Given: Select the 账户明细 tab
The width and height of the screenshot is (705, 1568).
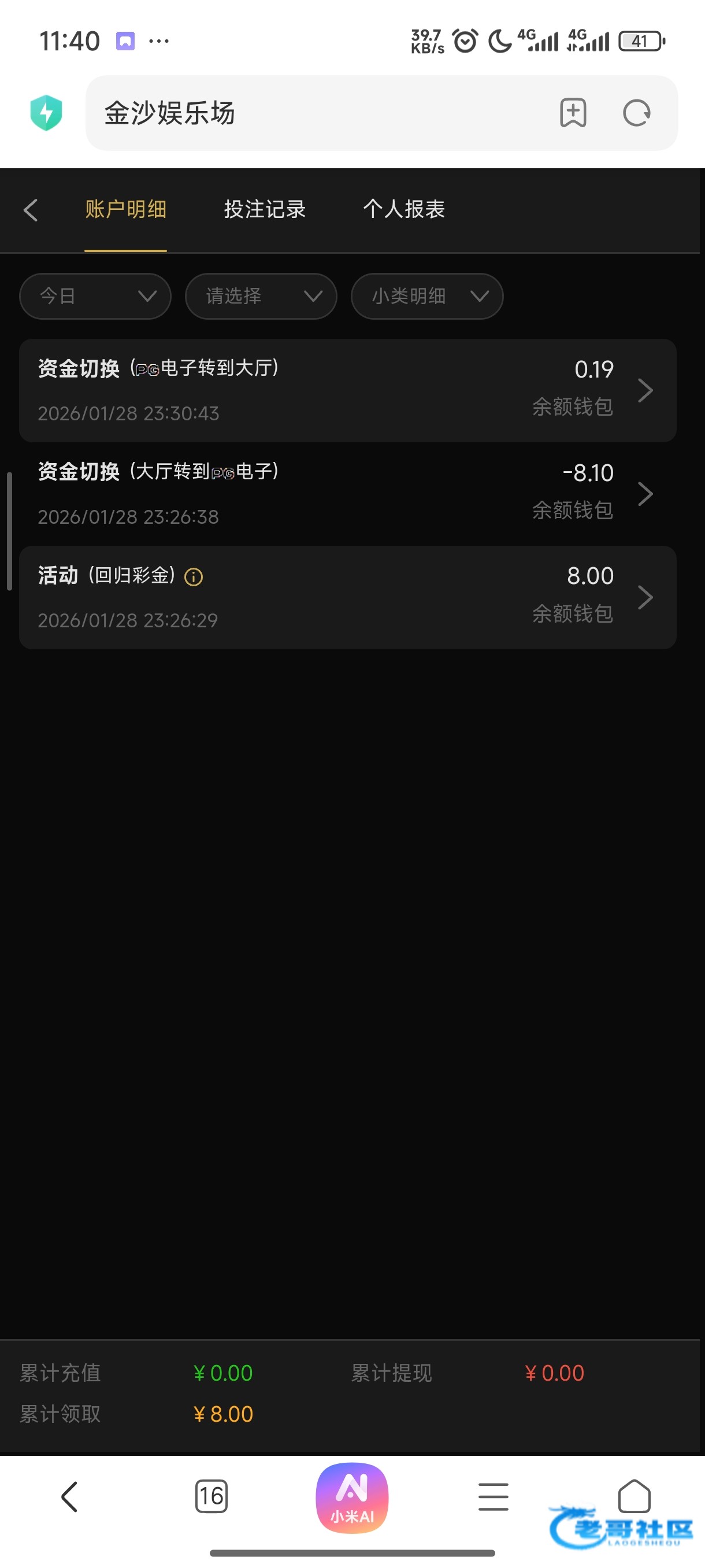Looking at the screenshot, I should coord(125,209).
